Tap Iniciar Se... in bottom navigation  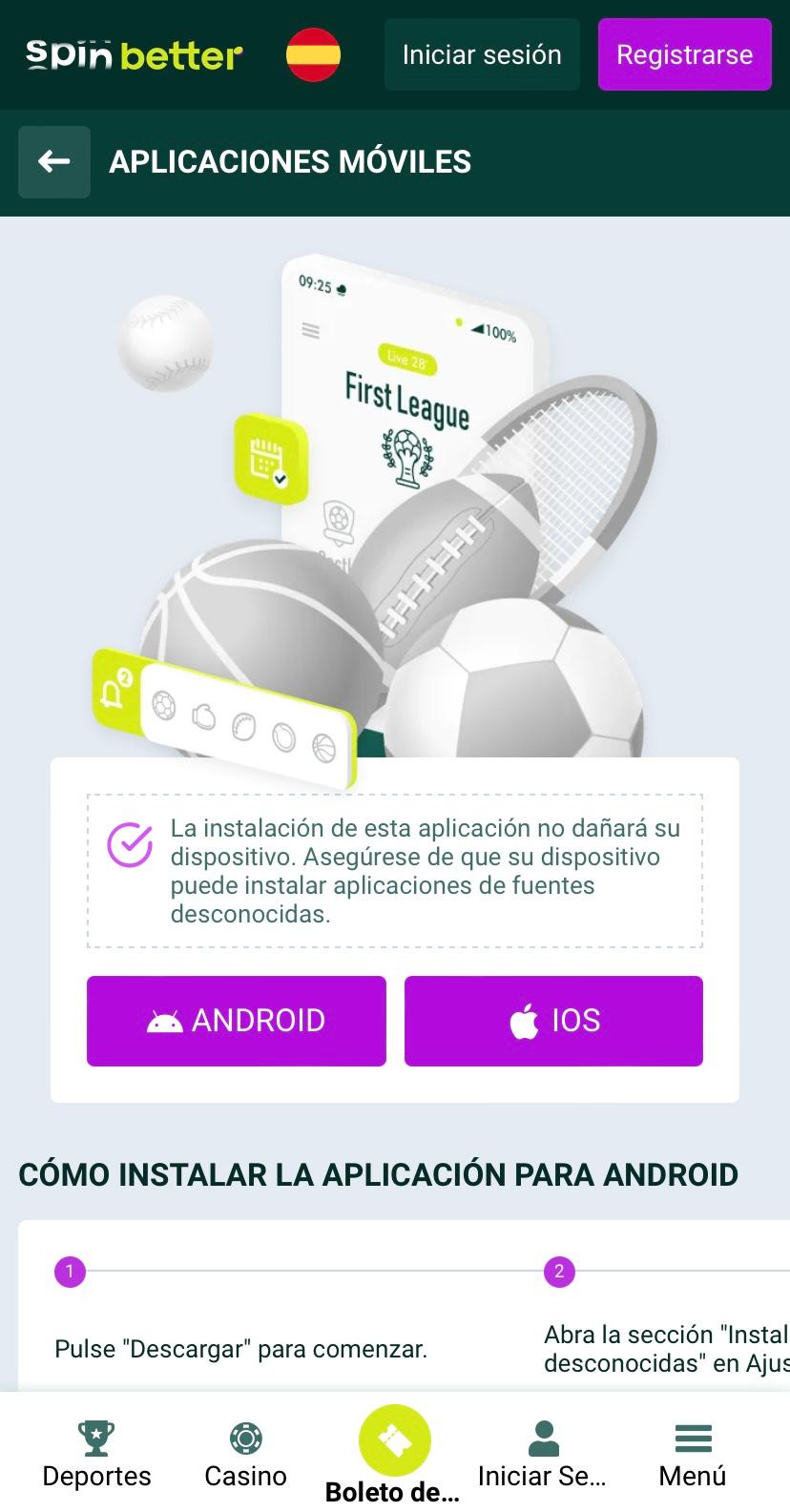coord(542,1455)
